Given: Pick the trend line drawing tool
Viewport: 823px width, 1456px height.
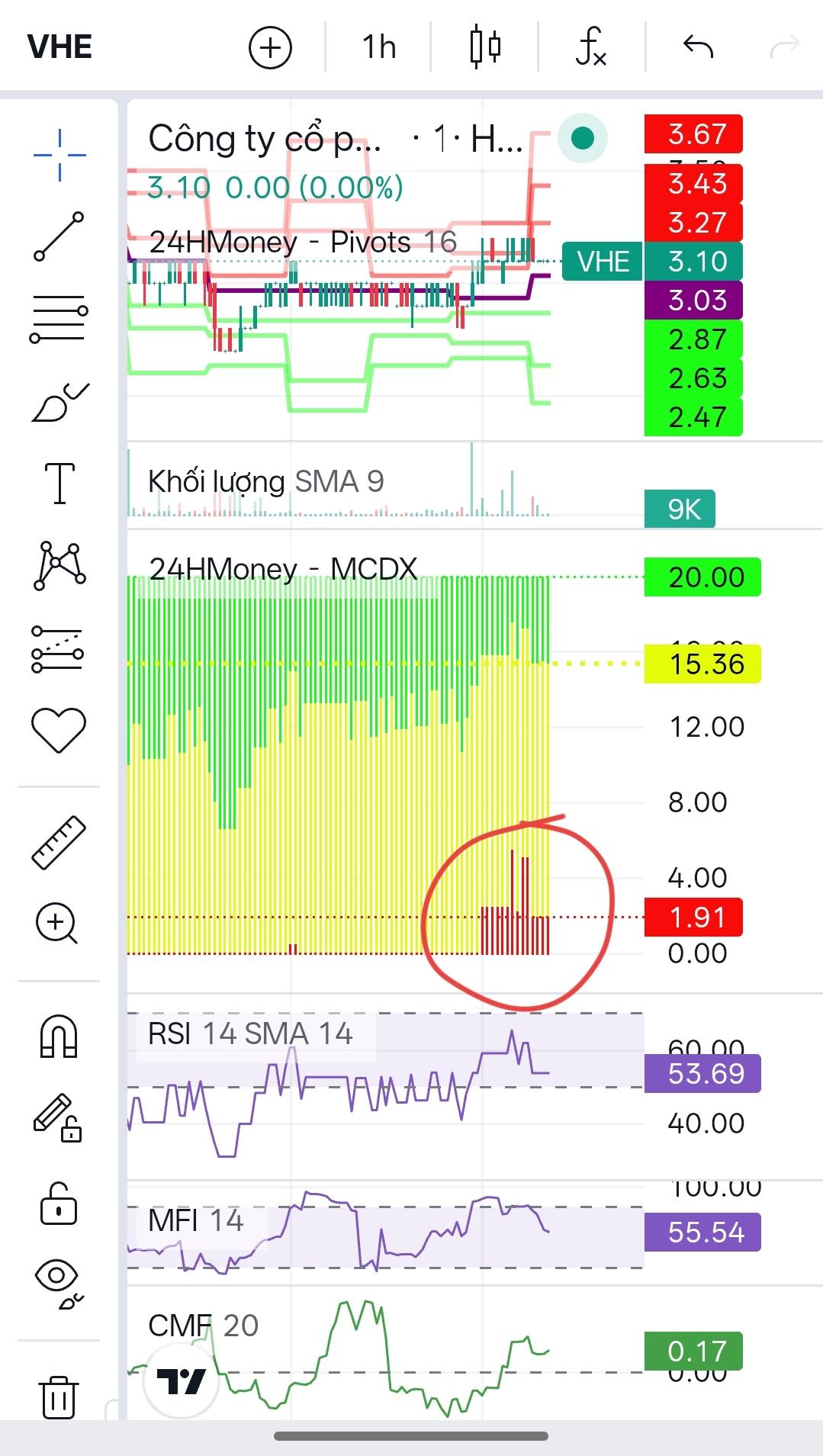Looking at the screenshot, I should point(59,236).
